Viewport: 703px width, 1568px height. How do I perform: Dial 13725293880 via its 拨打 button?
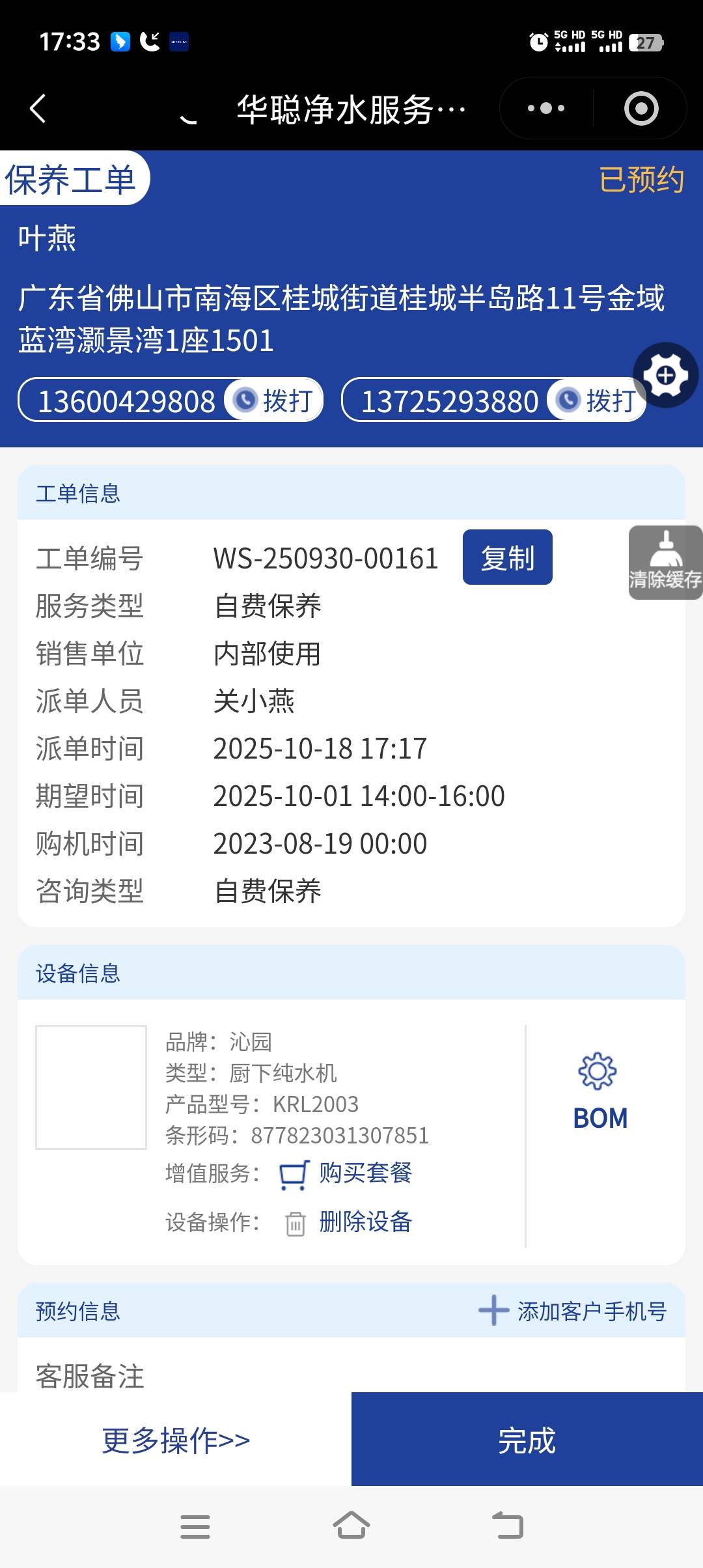(597, 400)
